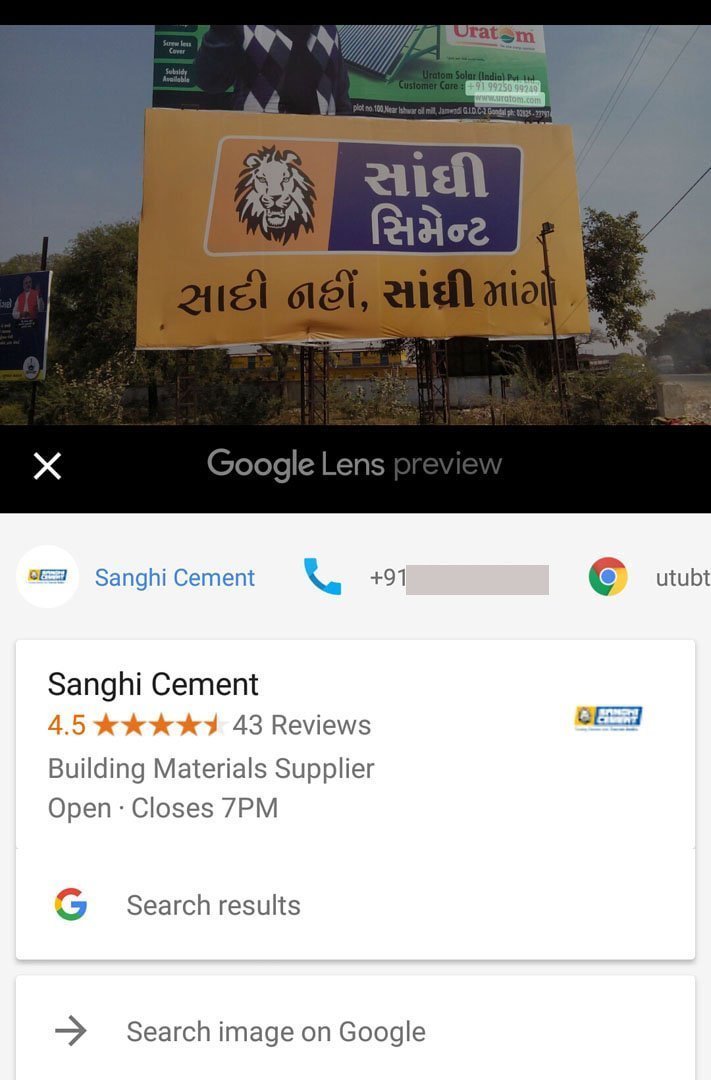
Task: Open the Sanghi Cement business card
Action: click(x=300, y=744)
